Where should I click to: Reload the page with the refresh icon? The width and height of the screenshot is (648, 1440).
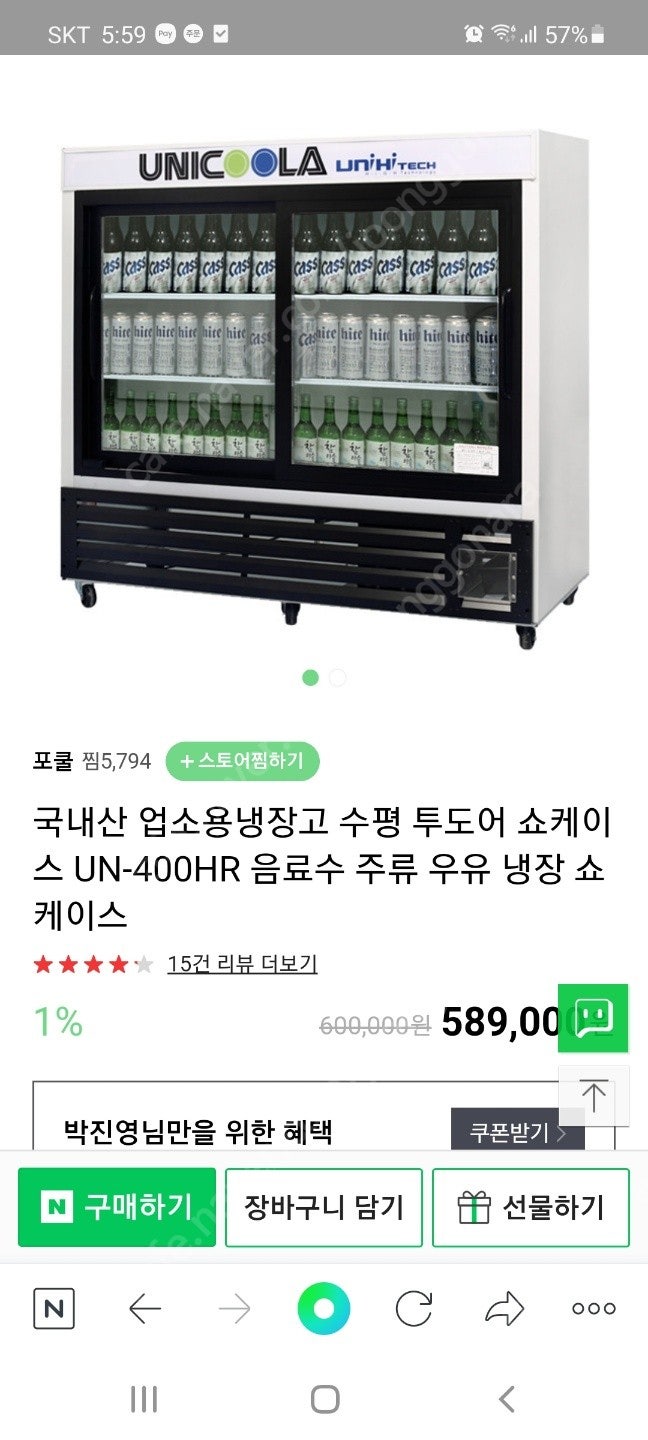coord(413,1308)
